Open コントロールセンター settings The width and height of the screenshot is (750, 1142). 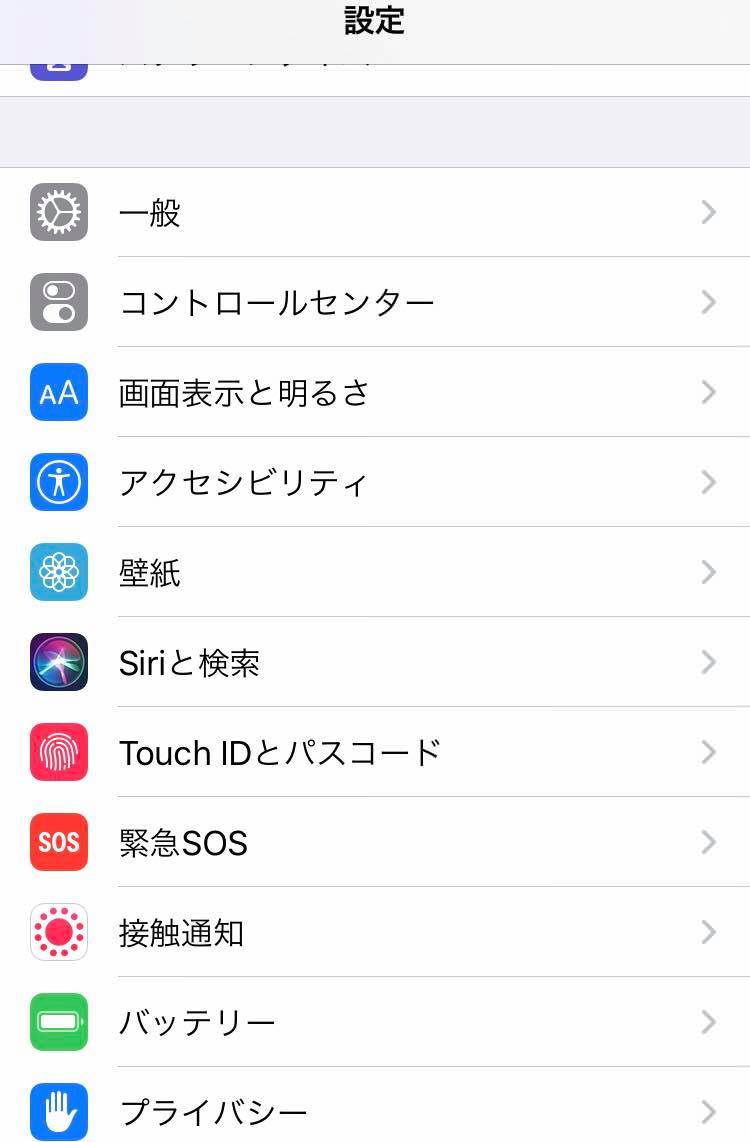tap(276, 303)
